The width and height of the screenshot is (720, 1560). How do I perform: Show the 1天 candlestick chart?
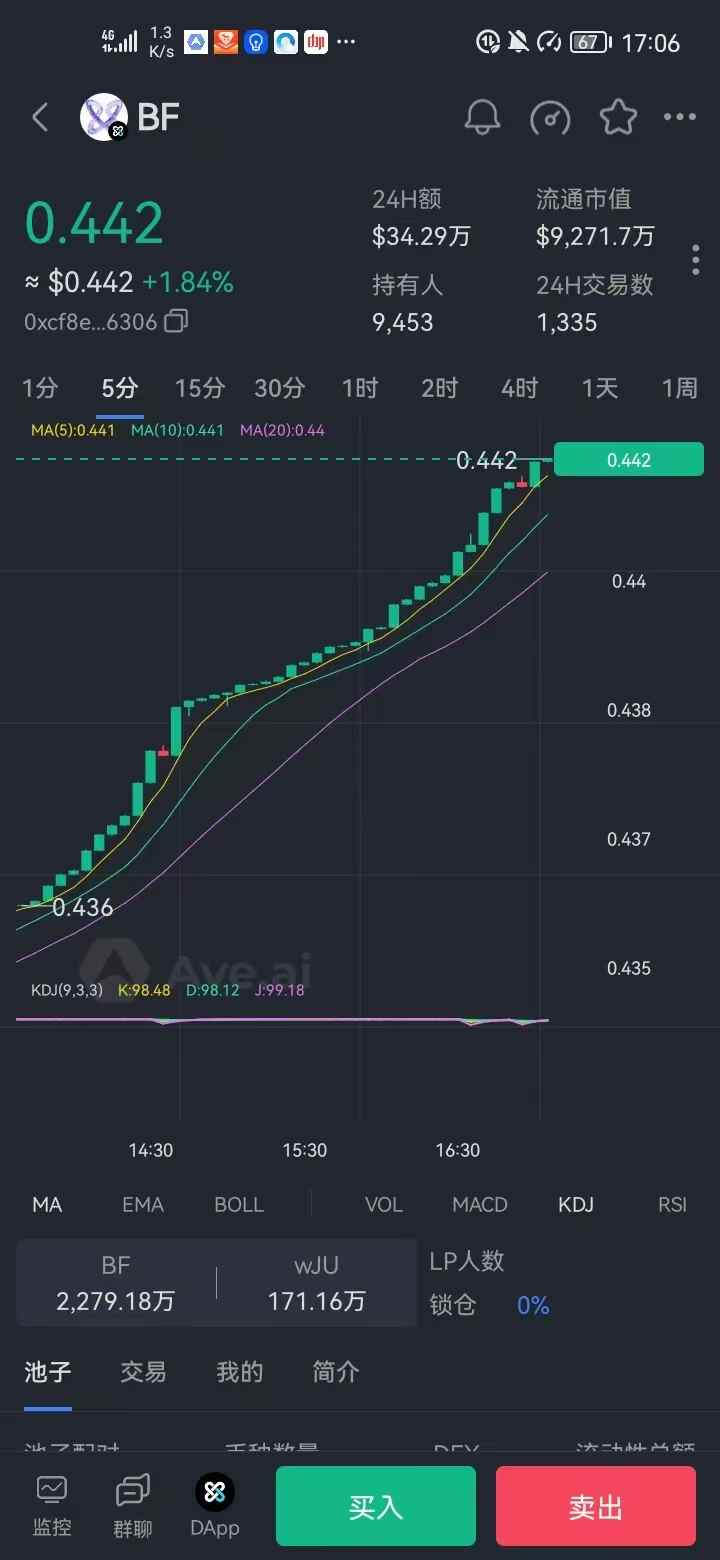click(600, 388)
